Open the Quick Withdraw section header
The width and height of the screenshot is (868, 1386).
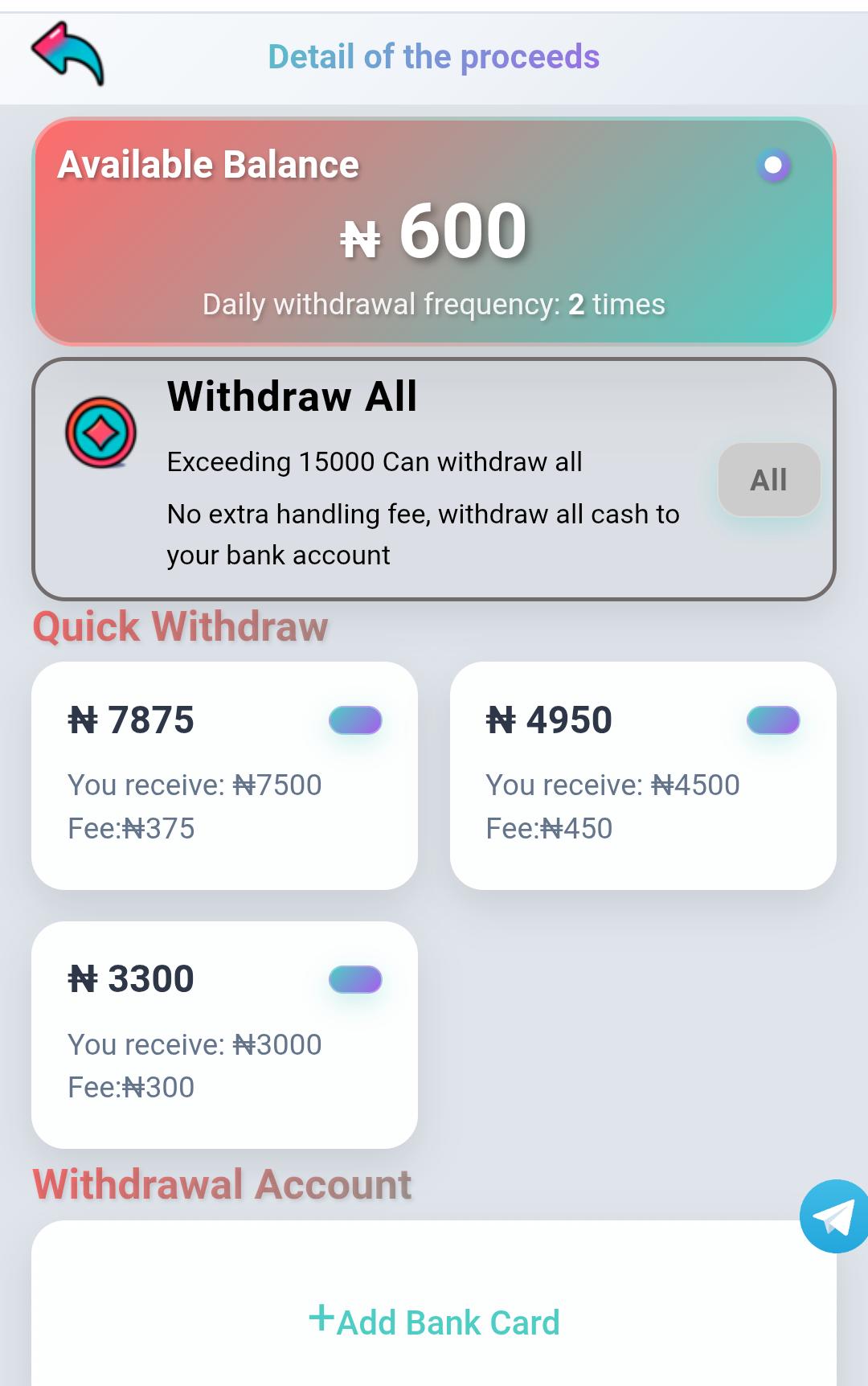pos(180,625)
